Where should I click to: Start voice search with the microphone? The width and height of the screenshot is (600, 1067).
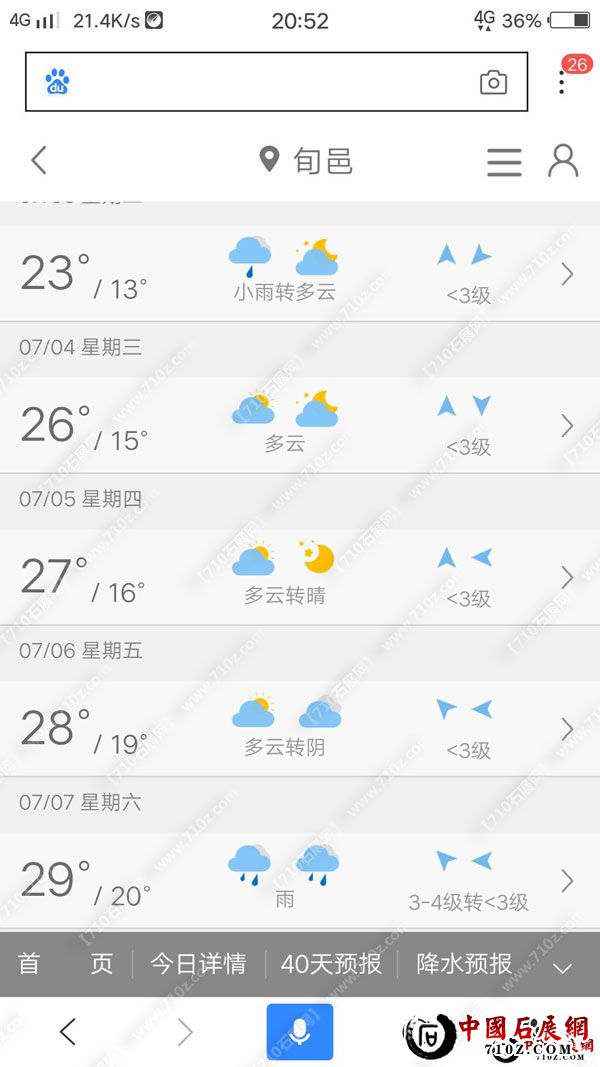(x=299, y=1032)
